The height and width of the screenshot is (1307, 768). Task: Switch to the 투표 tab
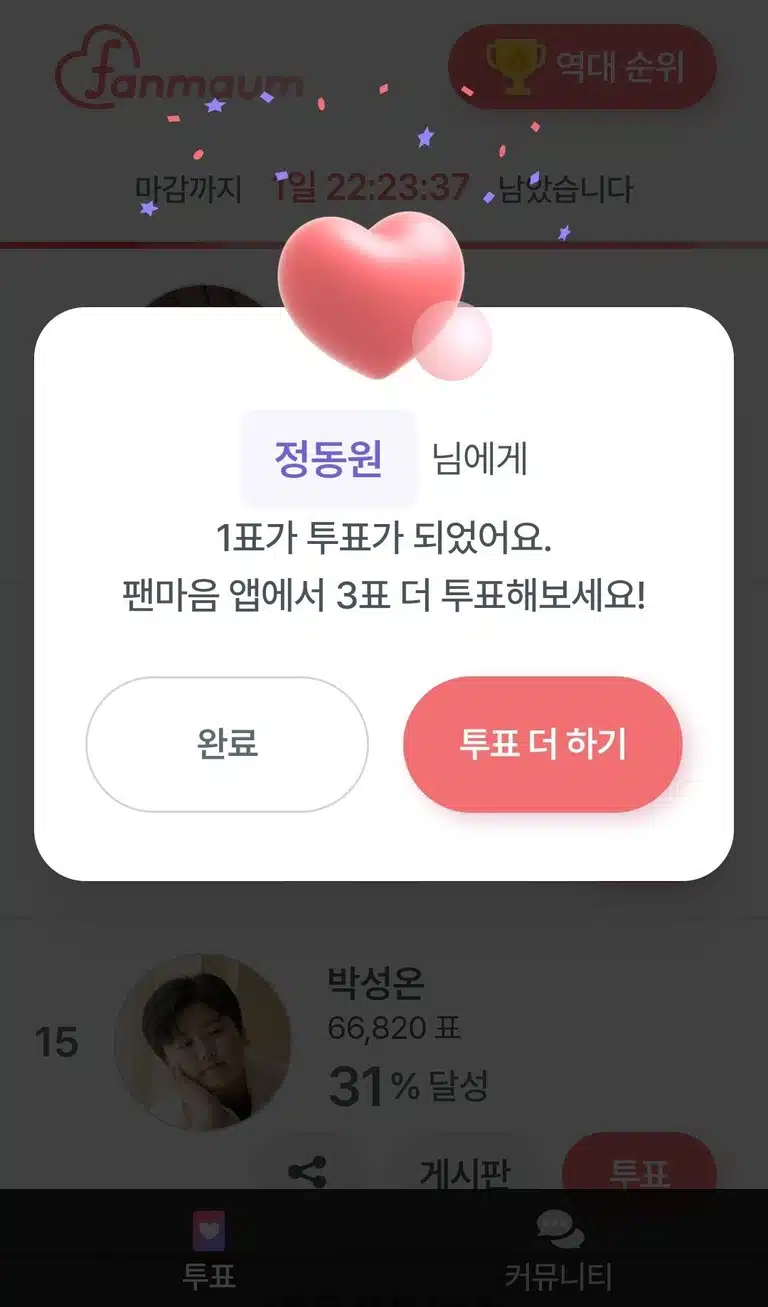click(x=209, y=1249)
